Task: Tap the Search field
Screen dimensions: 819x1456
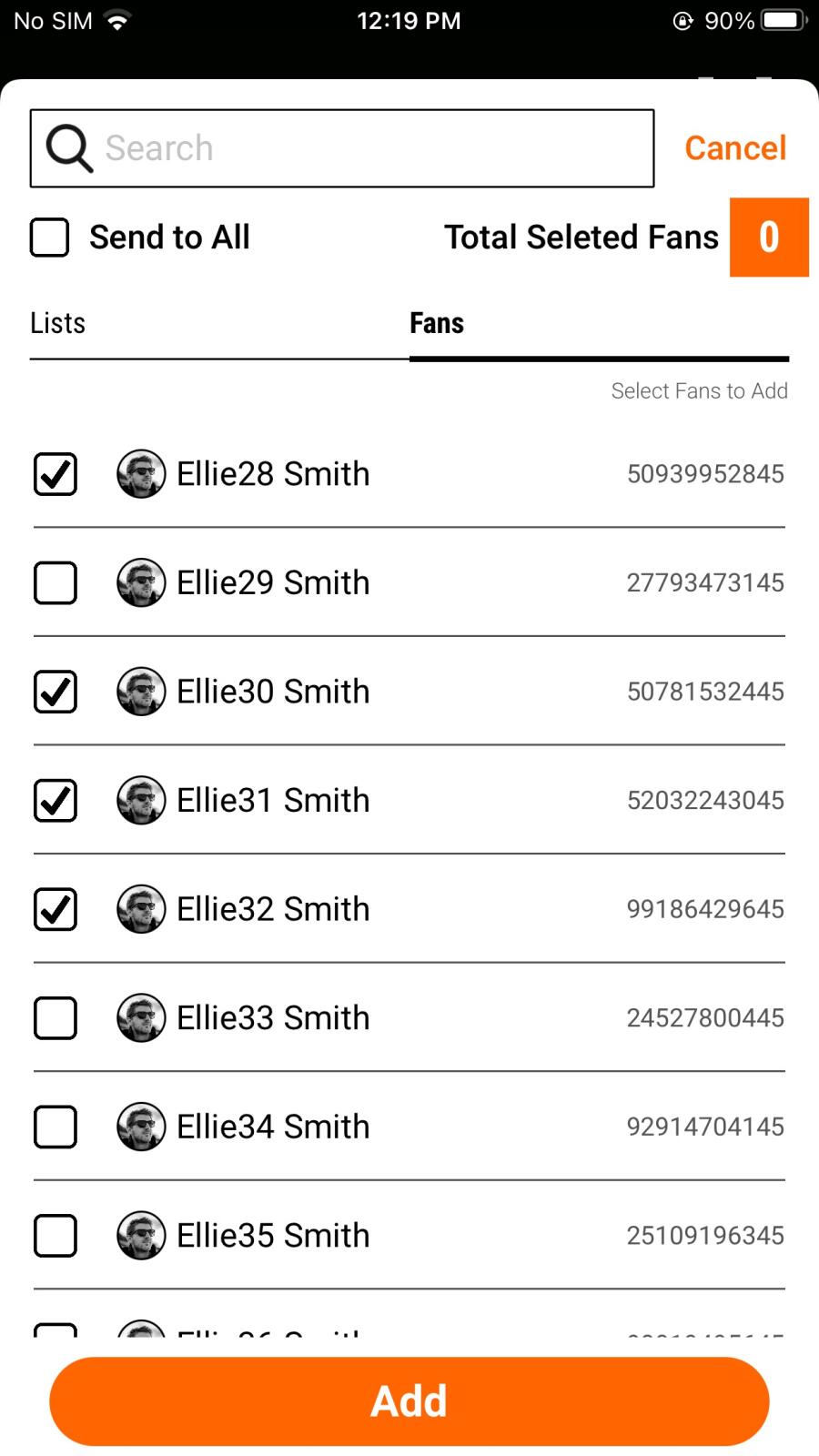Action: tap(342, 148)
